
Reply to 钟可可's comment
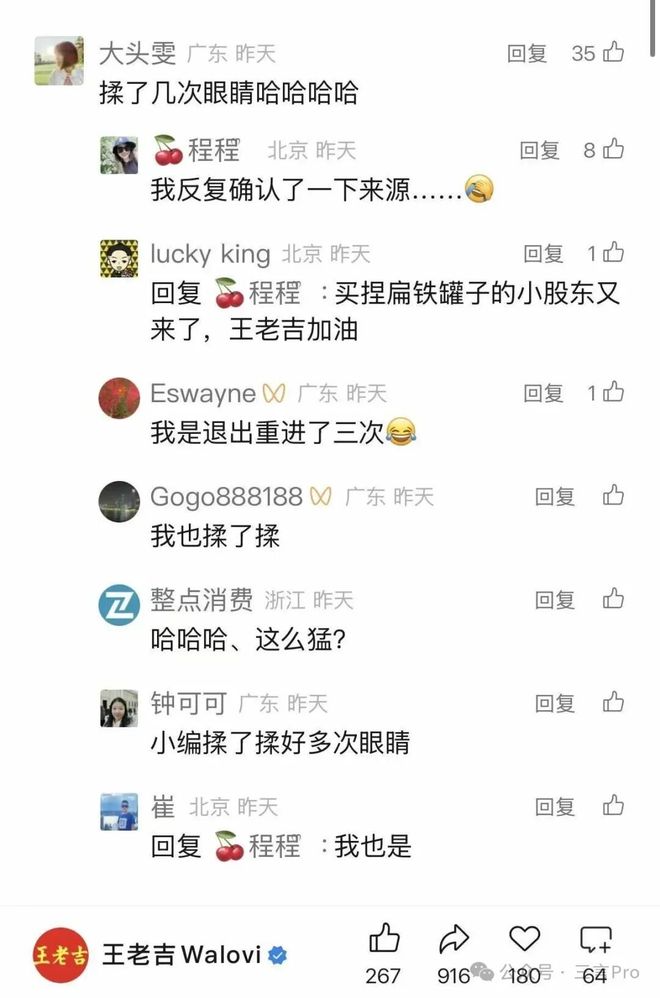554,703
